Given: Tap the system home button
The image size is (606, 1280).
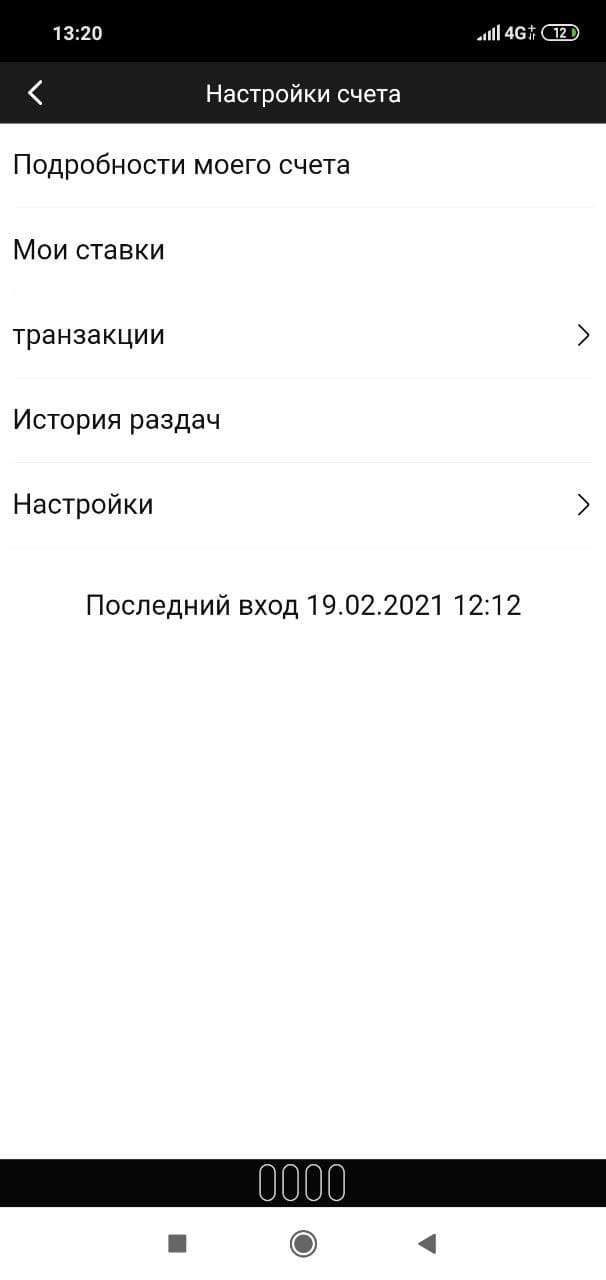Looking at the screenshot, I should [x=303, y=1243].
